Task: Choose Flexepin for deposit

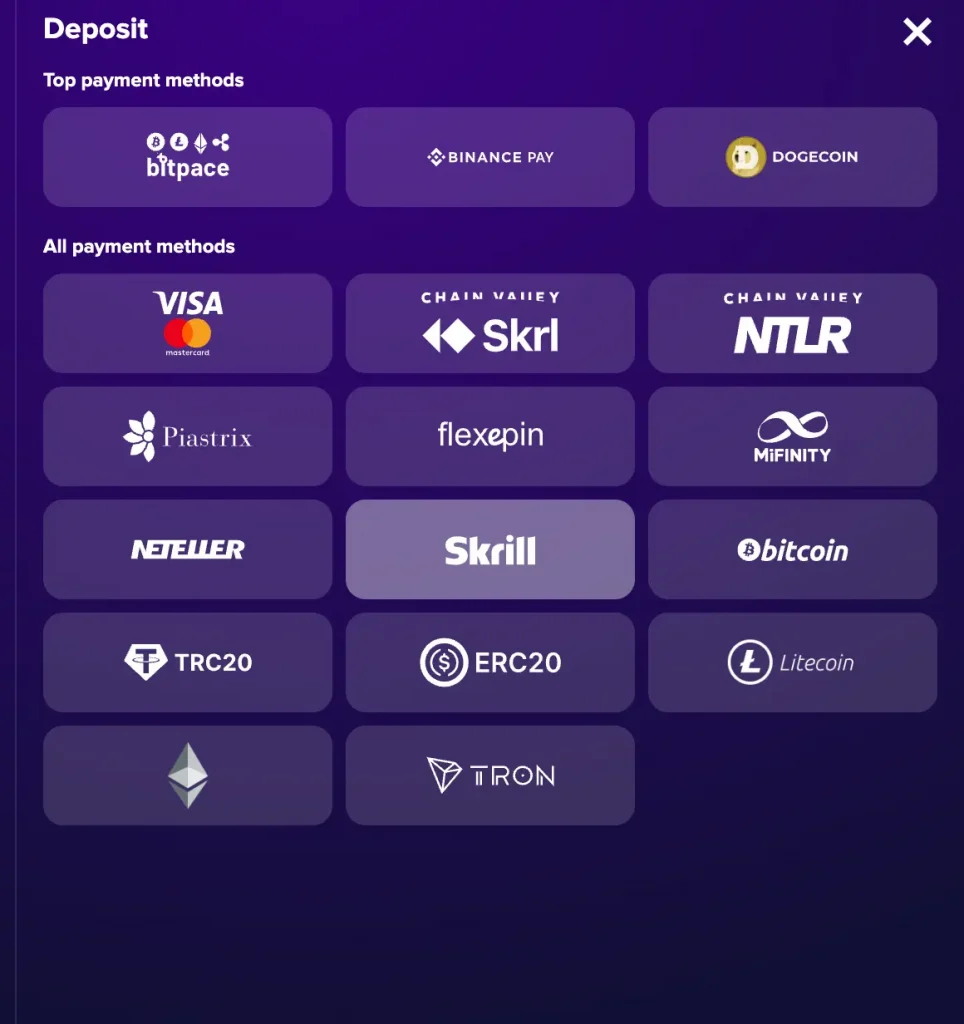Action: 489,436
